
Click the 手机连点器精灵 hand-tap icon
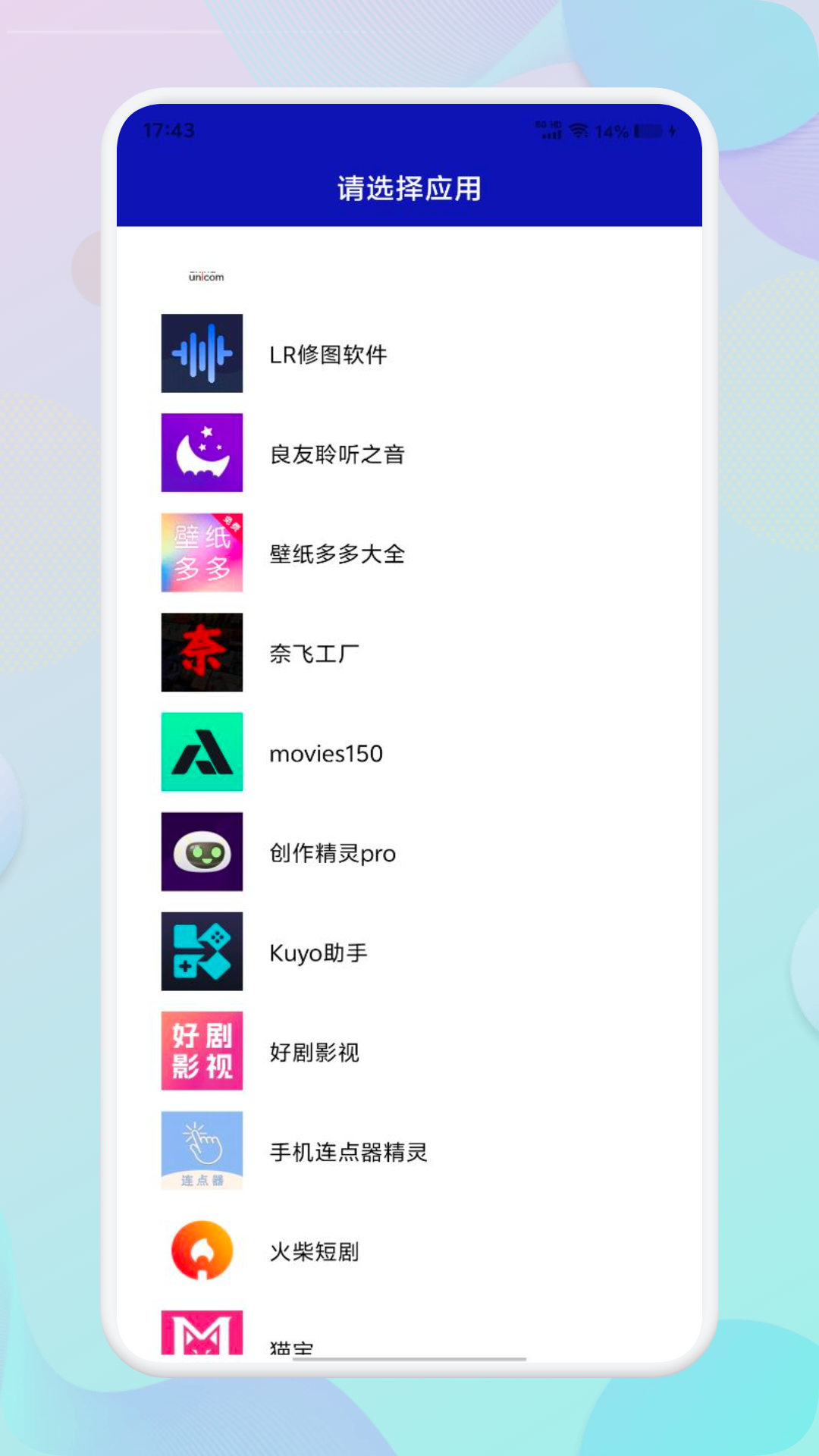click(201, 1151)
